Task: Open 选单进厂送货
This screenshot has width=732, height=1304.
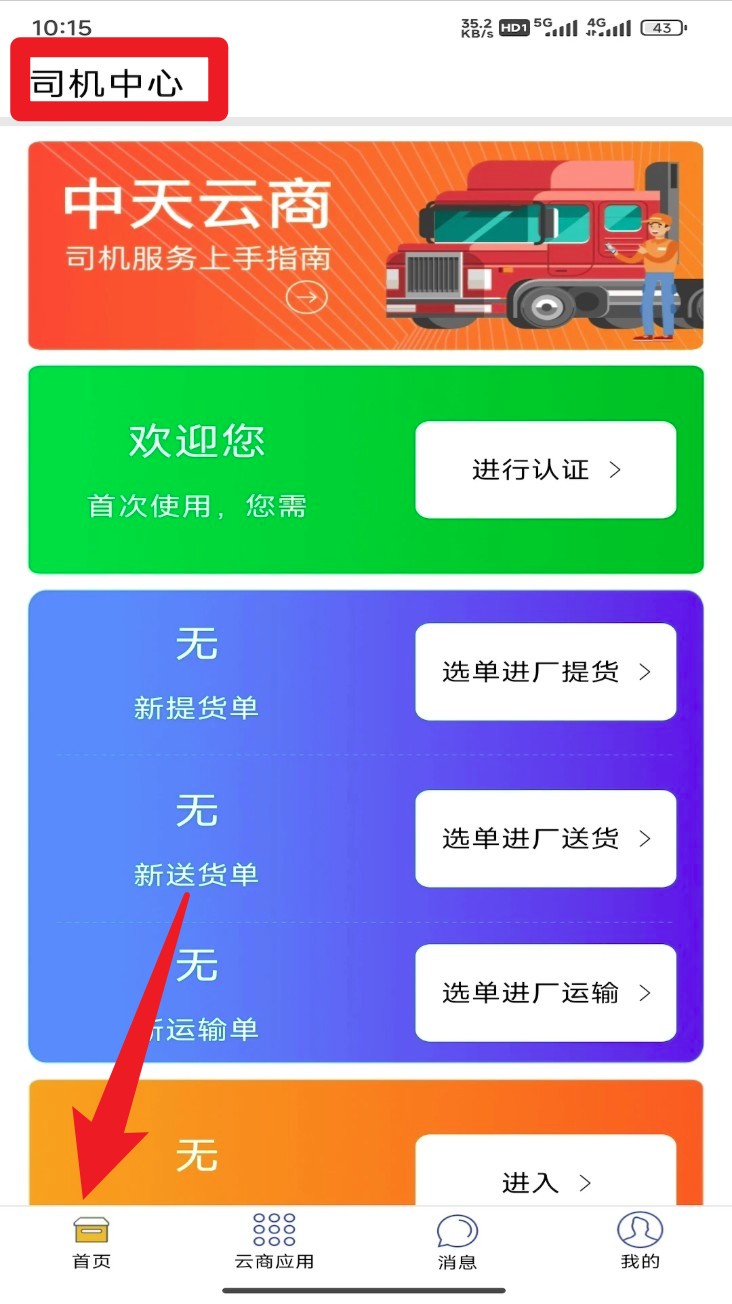Action: click(x=545, y=838)
